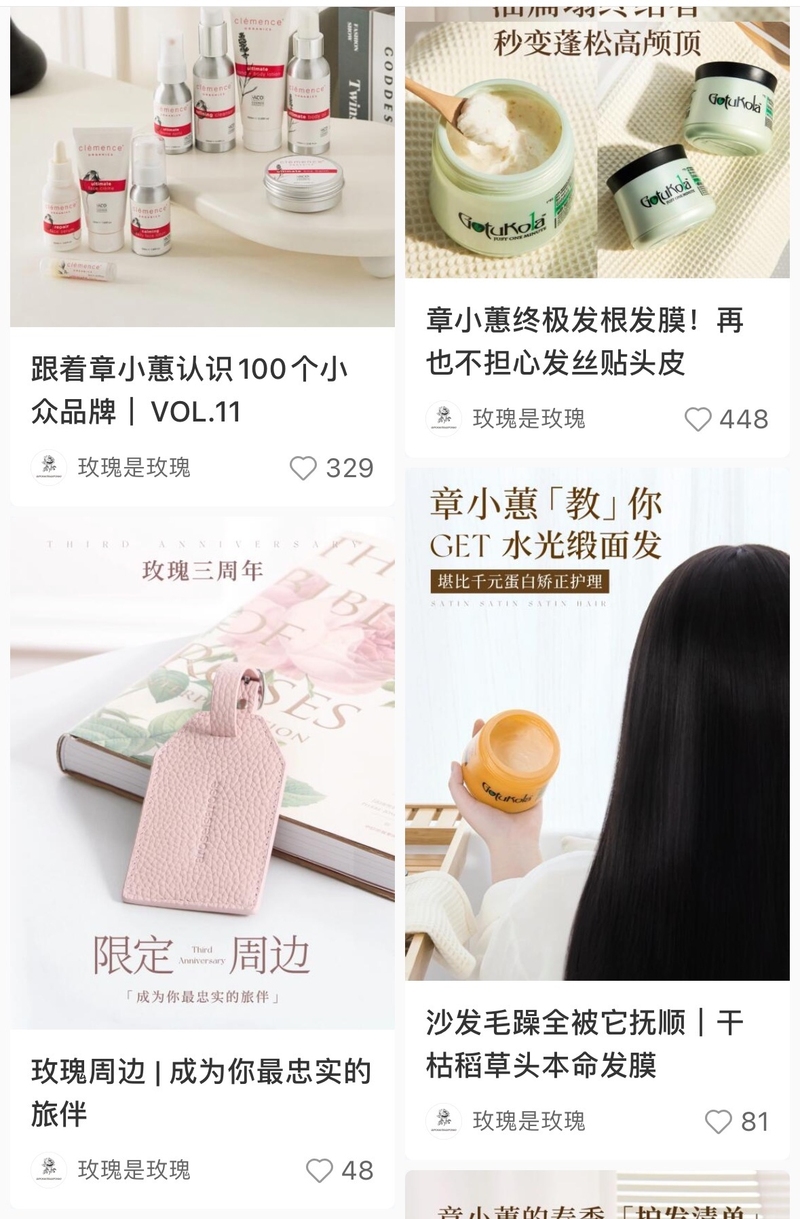Like the 100个小众品牌 VOL.11 post
The image size is (800, 1219).
pyautogui.click(x=303, y=468)
